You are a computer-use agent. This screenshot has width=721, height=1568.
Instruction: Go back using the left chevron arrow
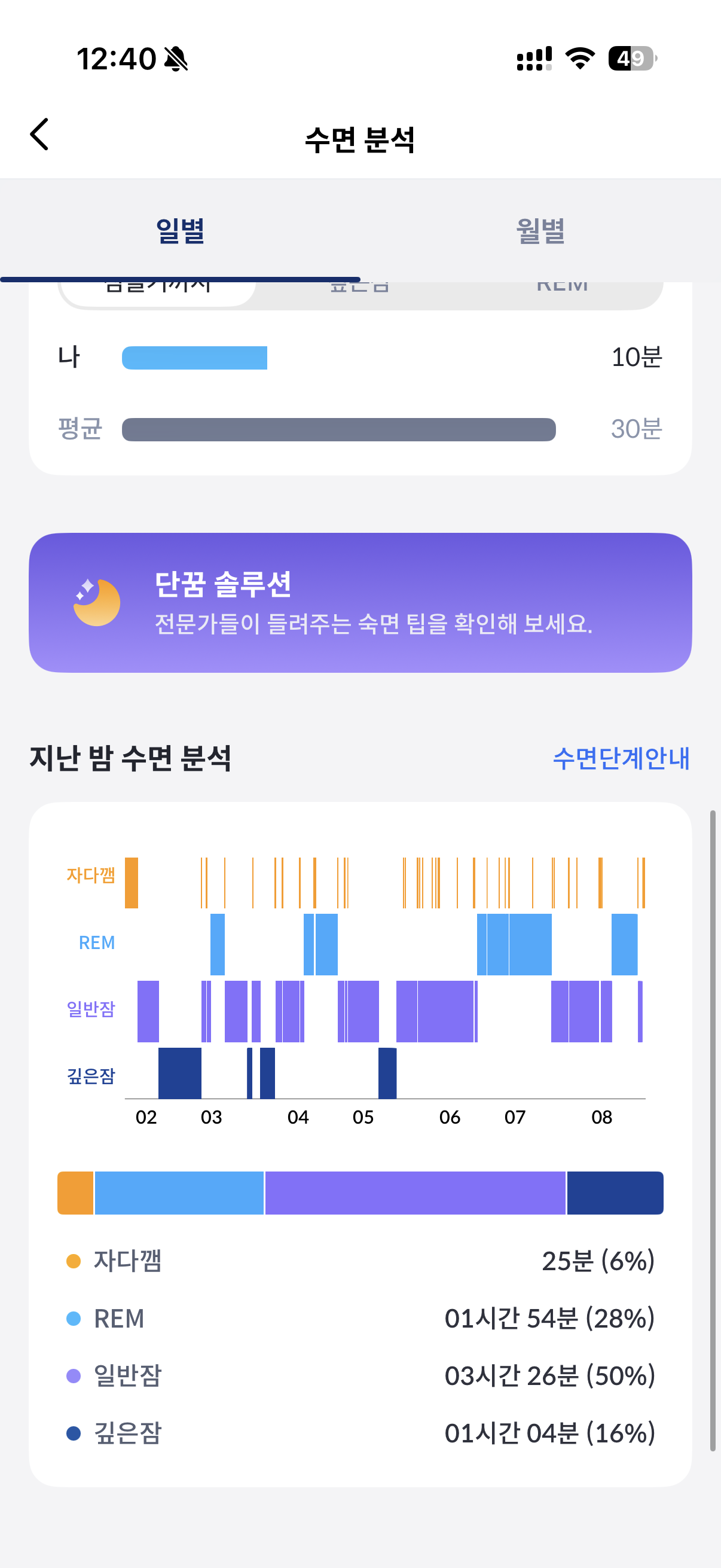(39, 133)
